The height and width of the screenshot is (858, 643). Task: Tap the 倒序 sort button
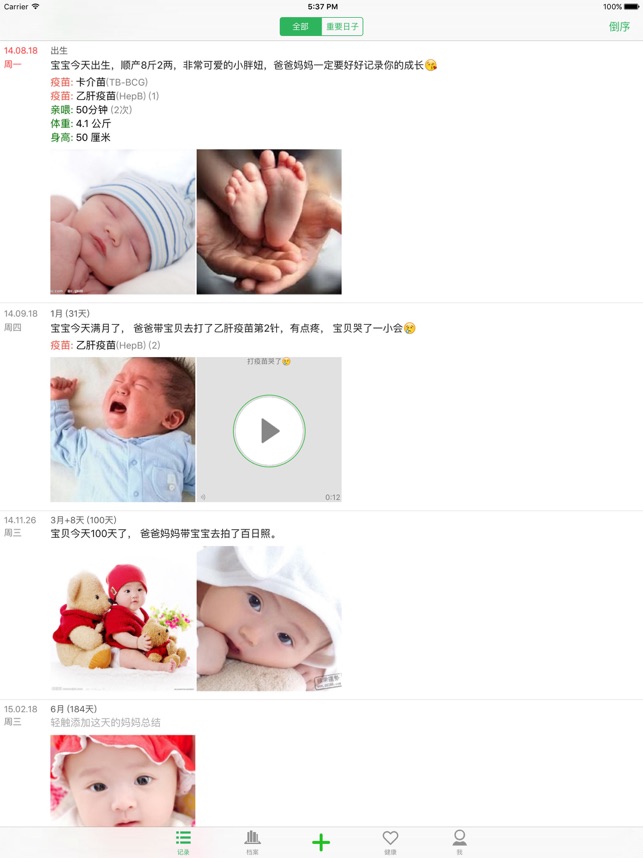[619, 27]
